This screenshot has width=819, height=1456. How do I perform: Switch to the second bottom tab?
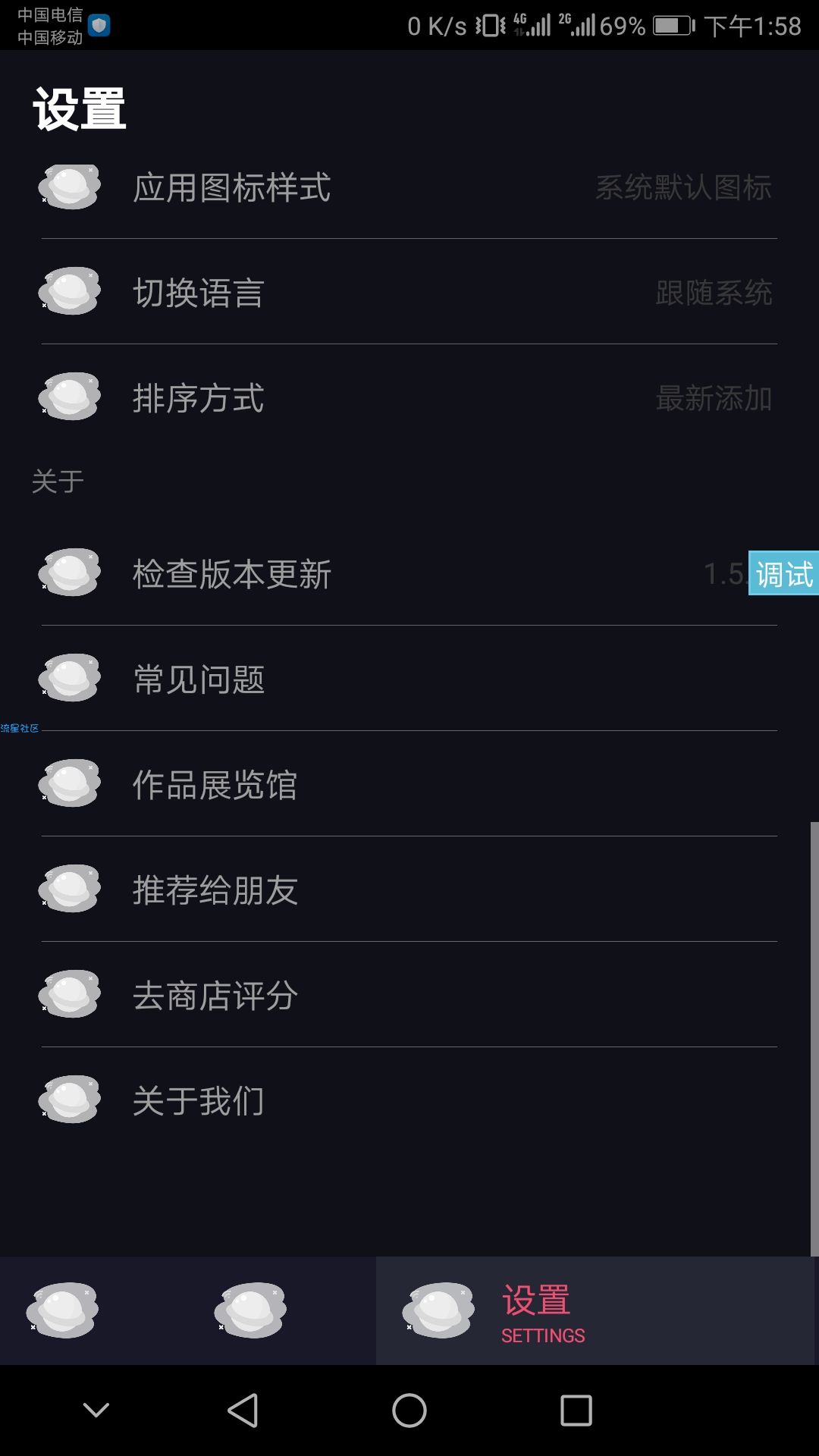click(x=282, y=1310)
